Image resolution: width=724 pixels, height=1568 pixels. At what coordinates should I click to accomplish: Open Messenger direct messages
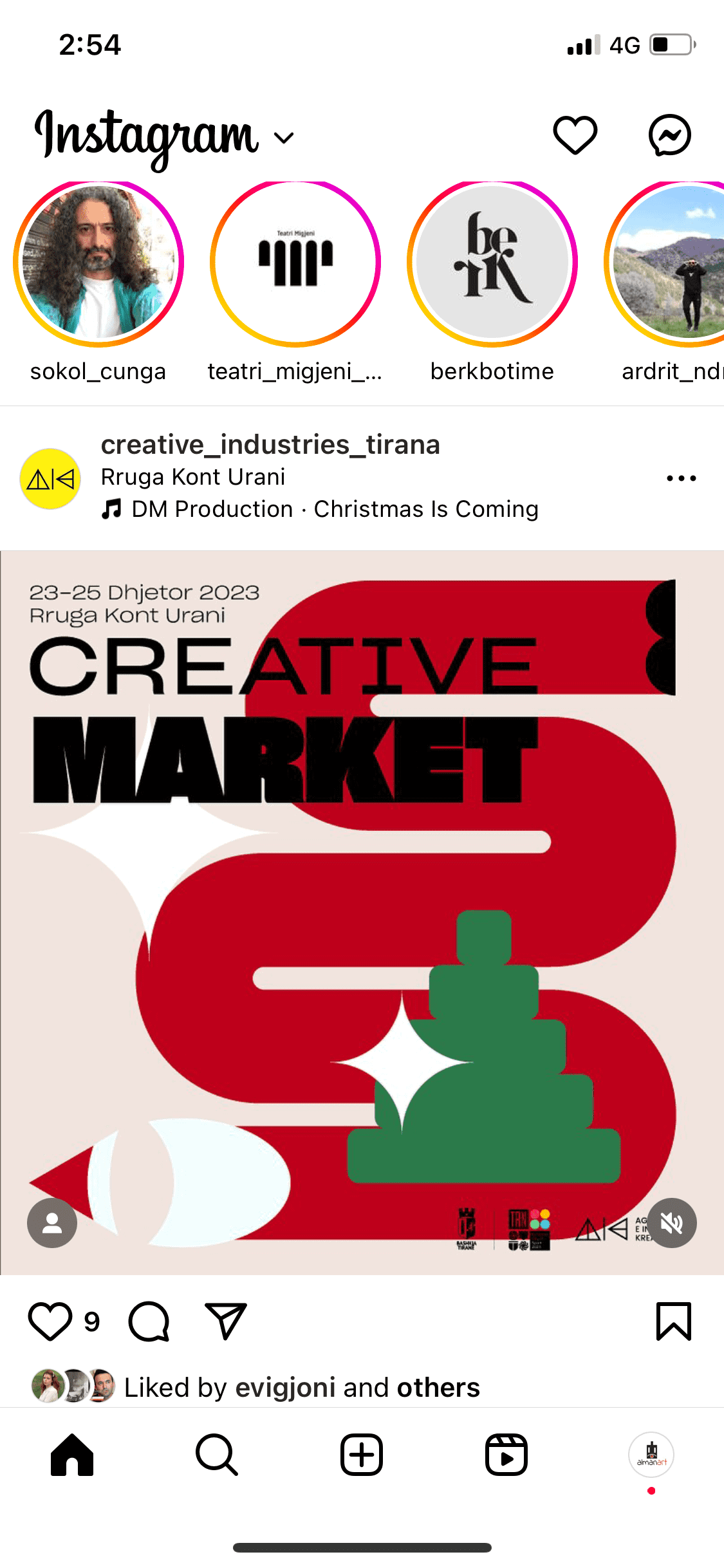click(669, 135)
